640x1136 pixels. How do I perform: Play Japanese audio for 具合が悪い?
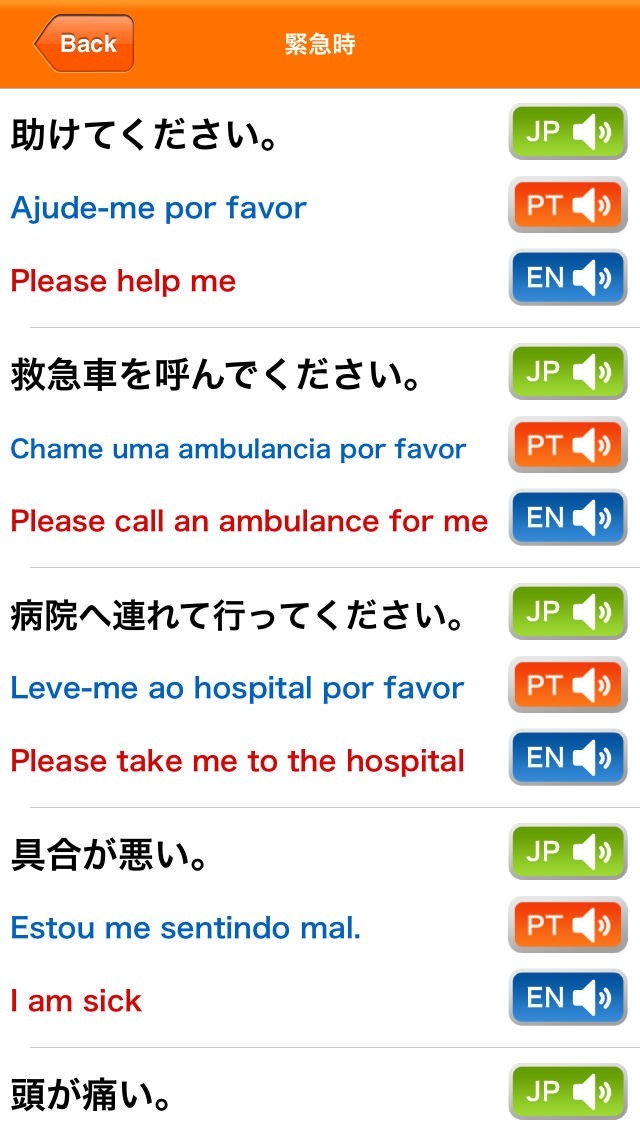(x=567, y=853)
